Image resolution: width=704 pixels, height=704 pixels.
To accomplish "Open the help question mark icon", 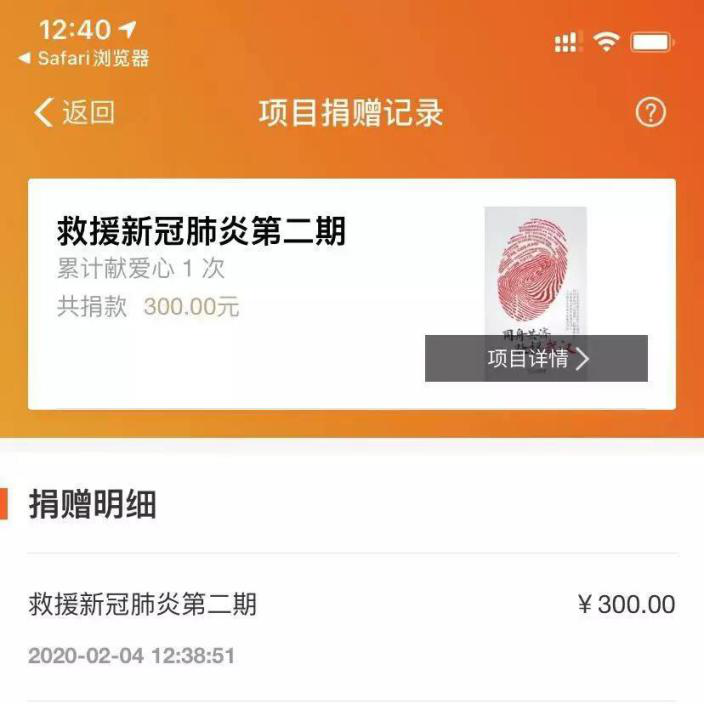I will point(650,112).
